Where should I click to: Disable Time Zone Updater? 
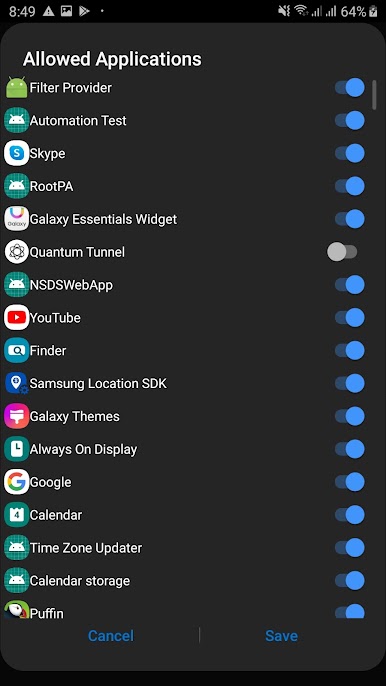click(x=350, y=547)
